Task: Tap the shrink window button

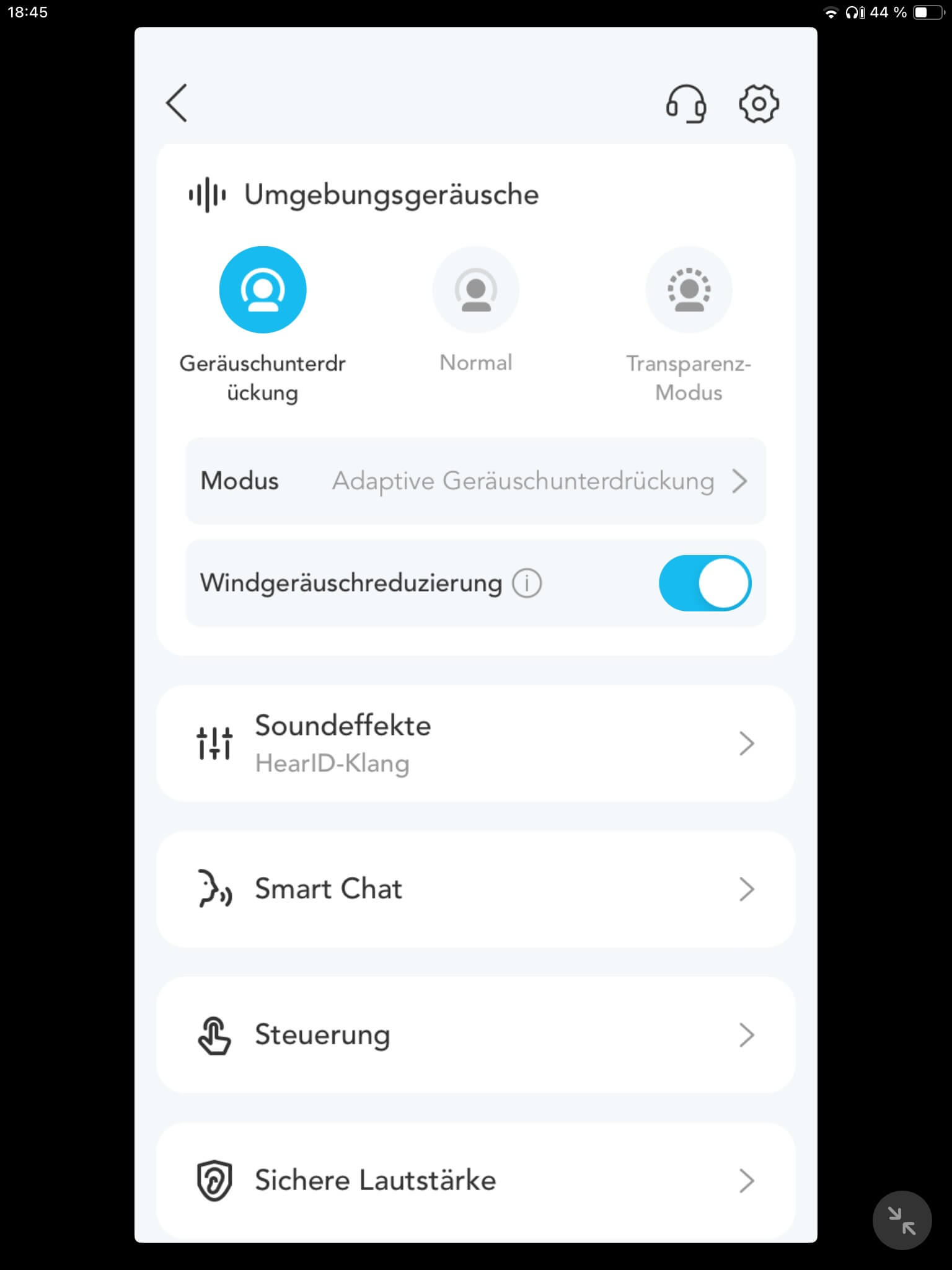Action: (902, 1220)
